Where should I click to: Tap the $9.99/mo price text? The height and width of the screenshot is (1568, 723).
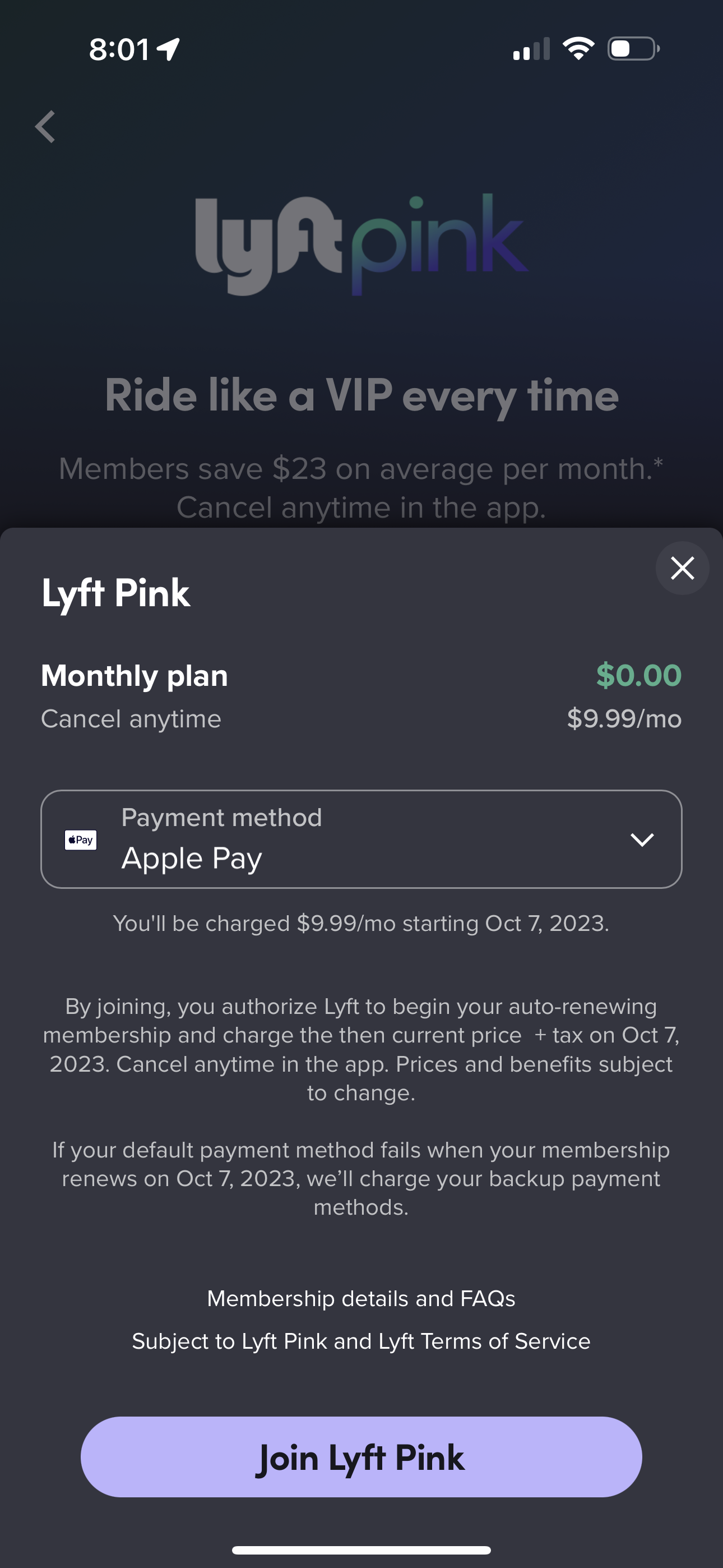624,718
